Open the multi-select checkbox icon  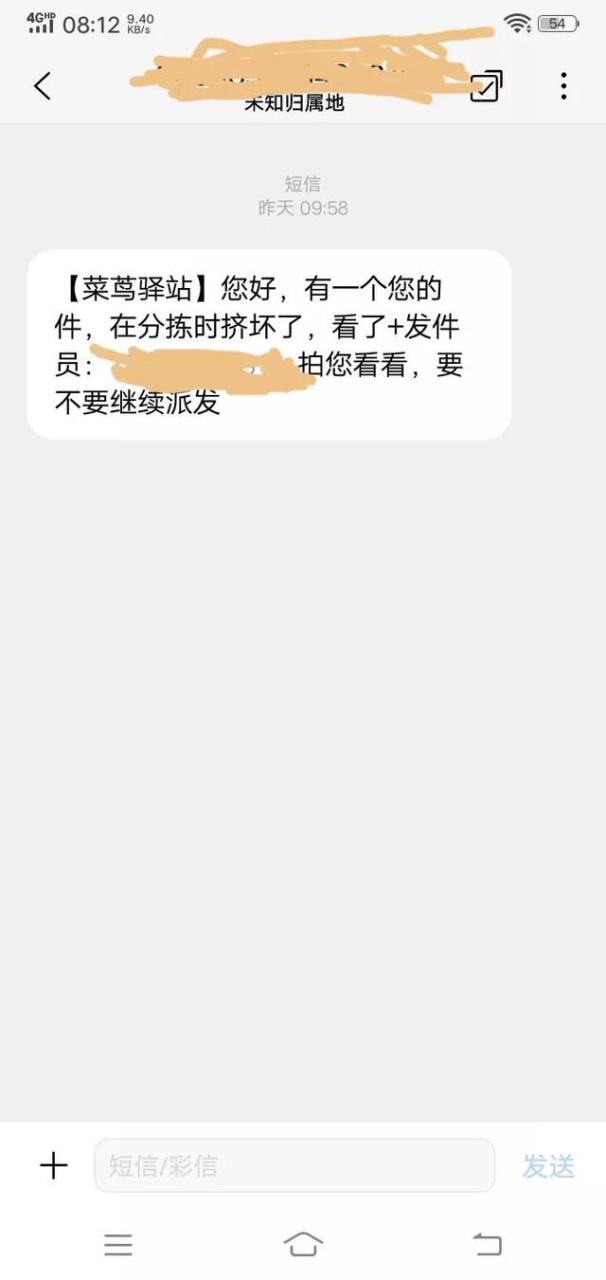click(486, 86)
